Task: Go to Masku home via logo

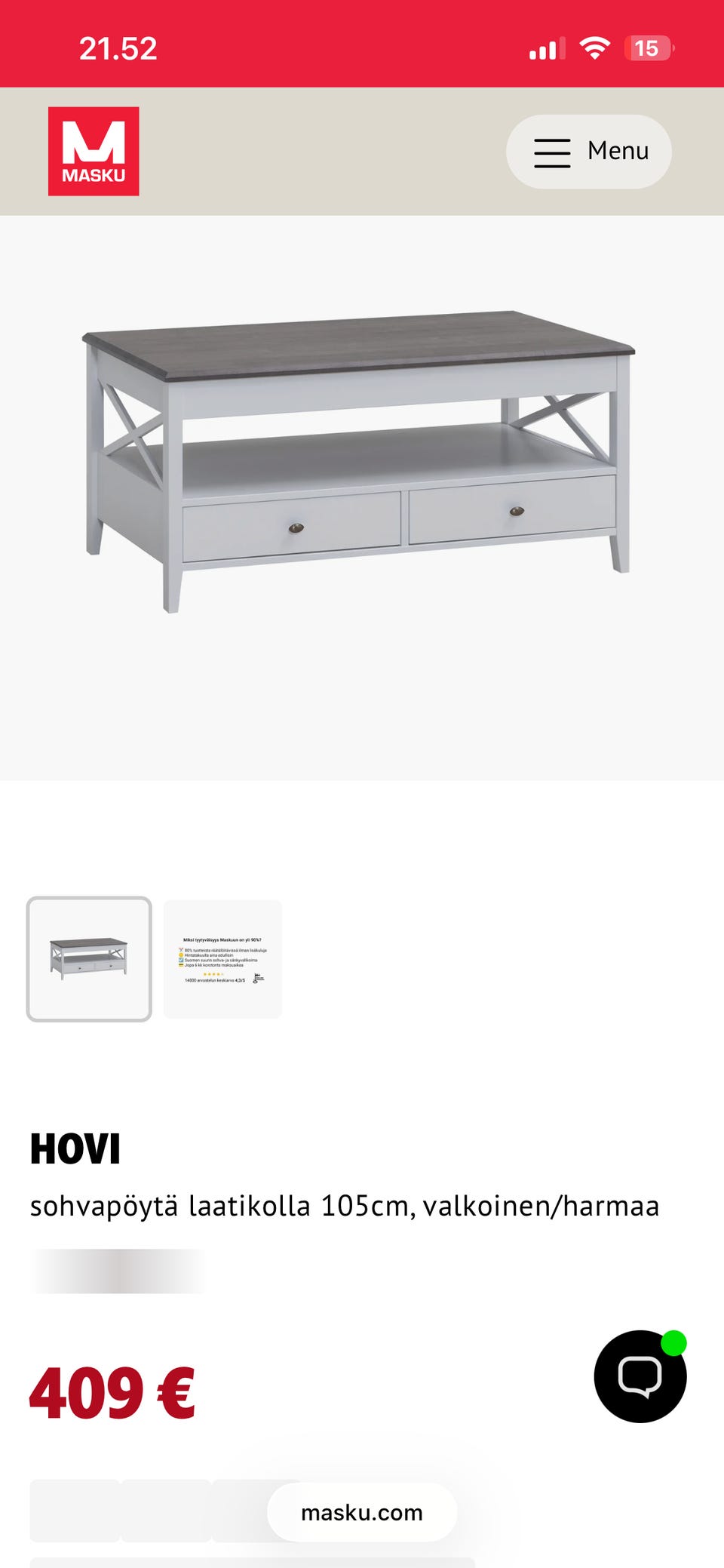Action: [x=94, y=152]
